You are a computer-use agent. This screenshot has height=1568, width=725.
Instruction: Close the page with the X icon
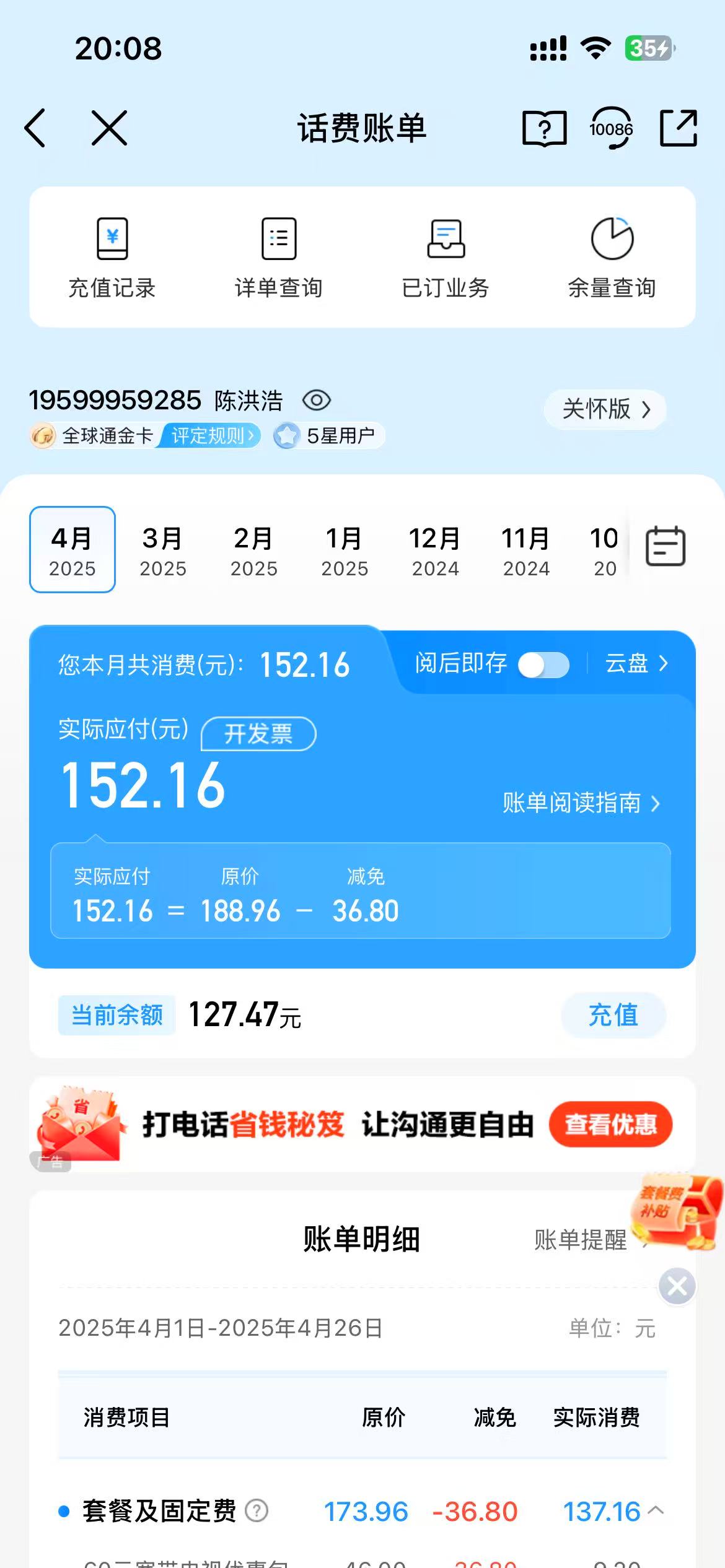(110, 128)
